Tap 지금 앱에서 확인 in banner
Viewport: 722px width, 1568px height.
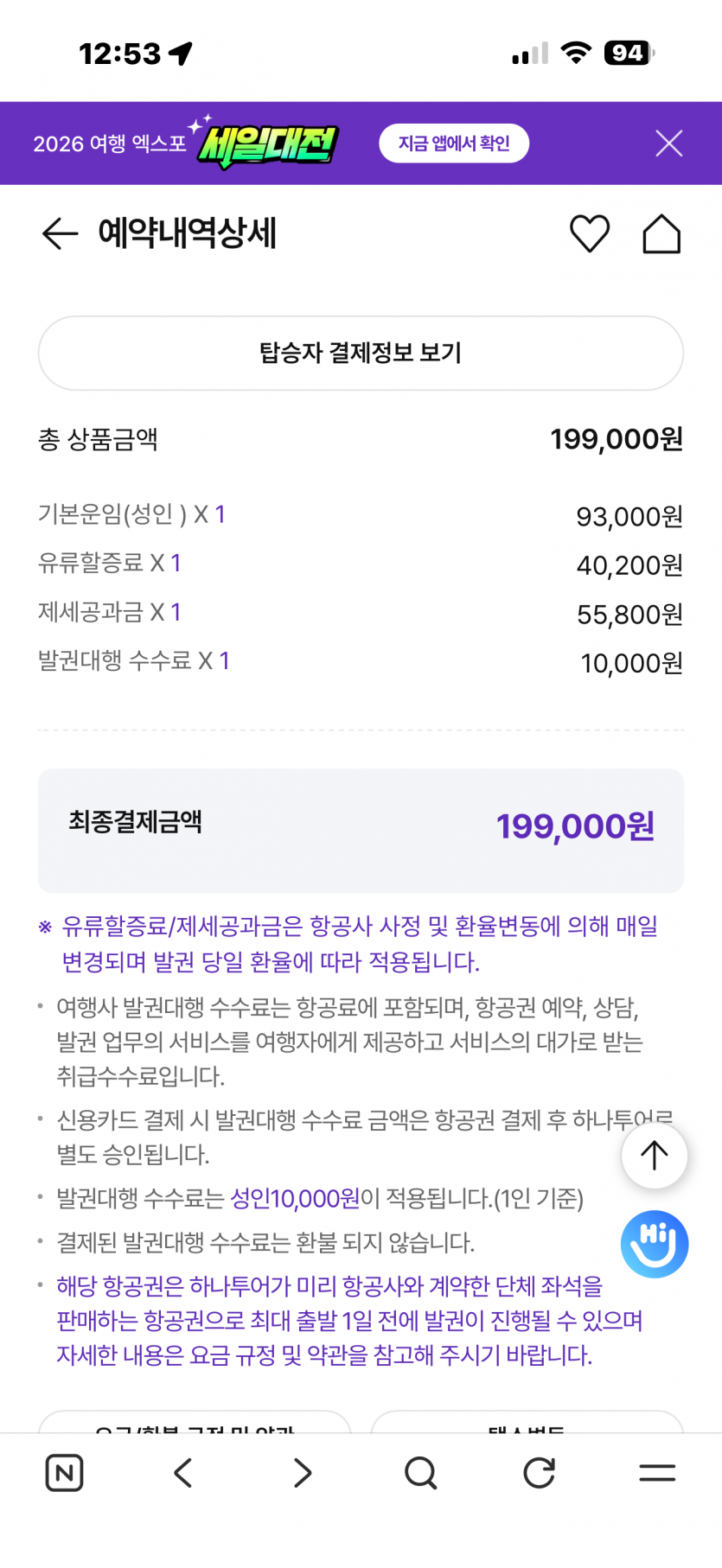[454, 143]
